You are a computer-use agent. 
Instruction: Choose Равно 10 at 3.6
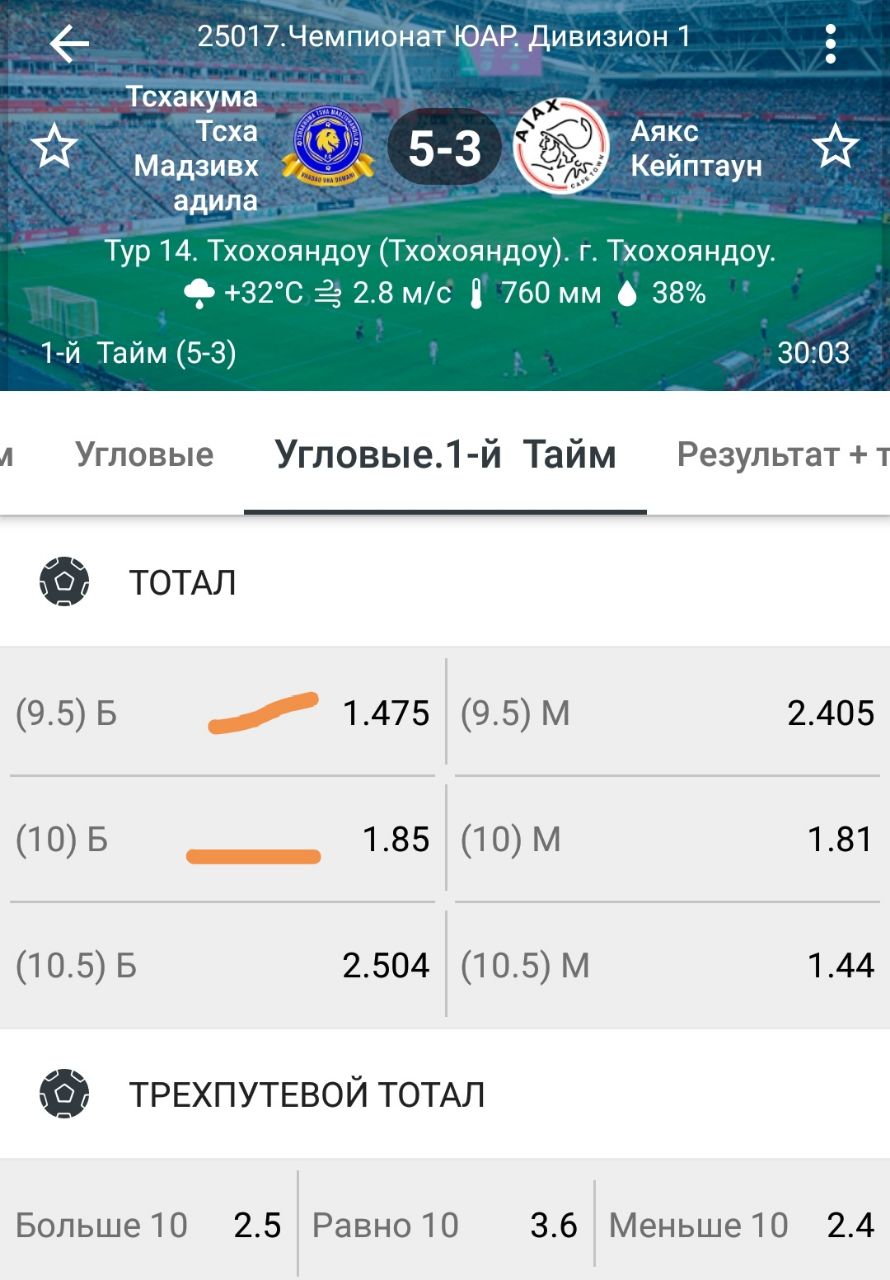click(445, 1225)
